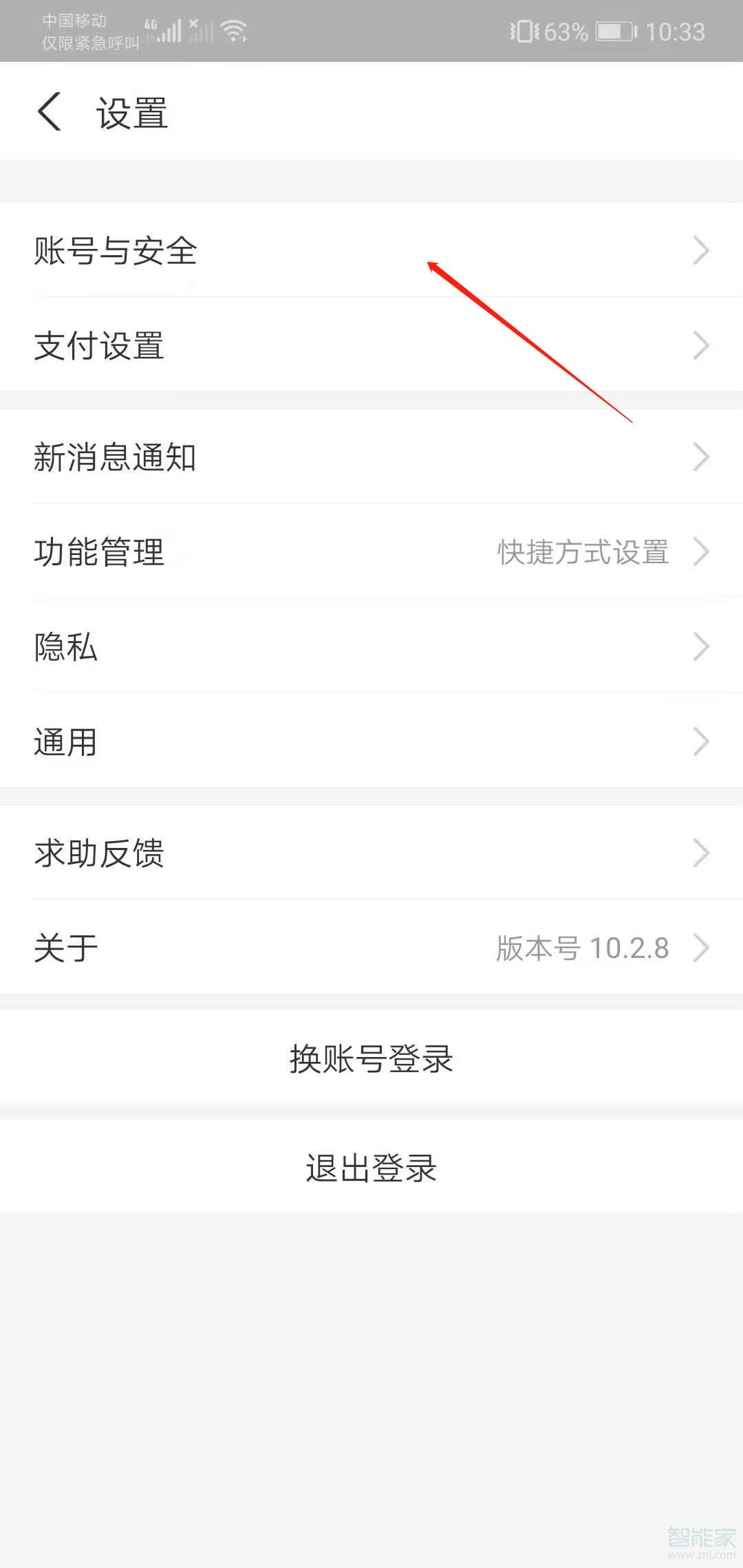Open 求助反馈

point(371,853)
